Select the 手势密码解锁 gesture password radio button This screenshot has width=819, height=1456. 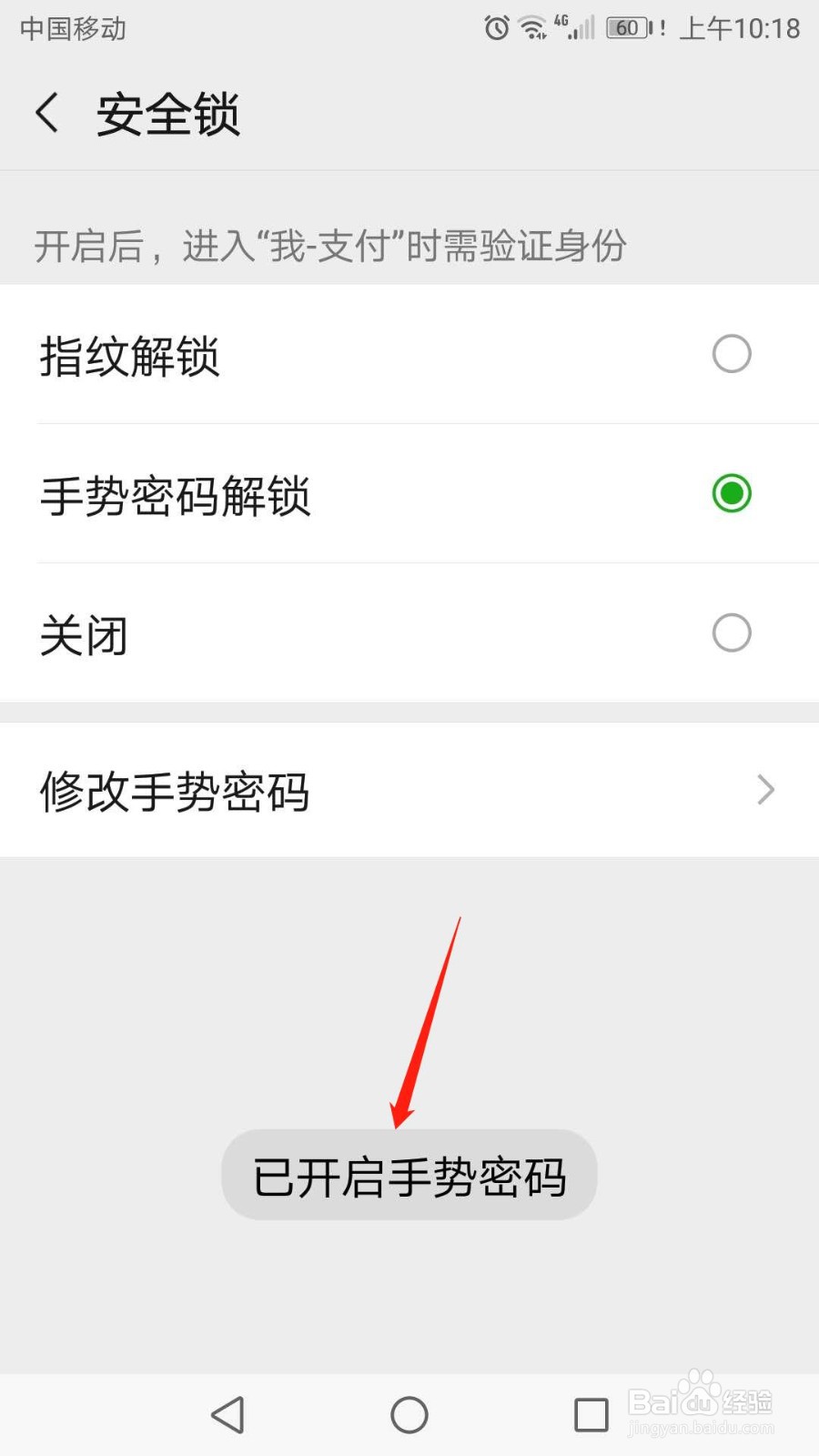(x=732, y=494)
